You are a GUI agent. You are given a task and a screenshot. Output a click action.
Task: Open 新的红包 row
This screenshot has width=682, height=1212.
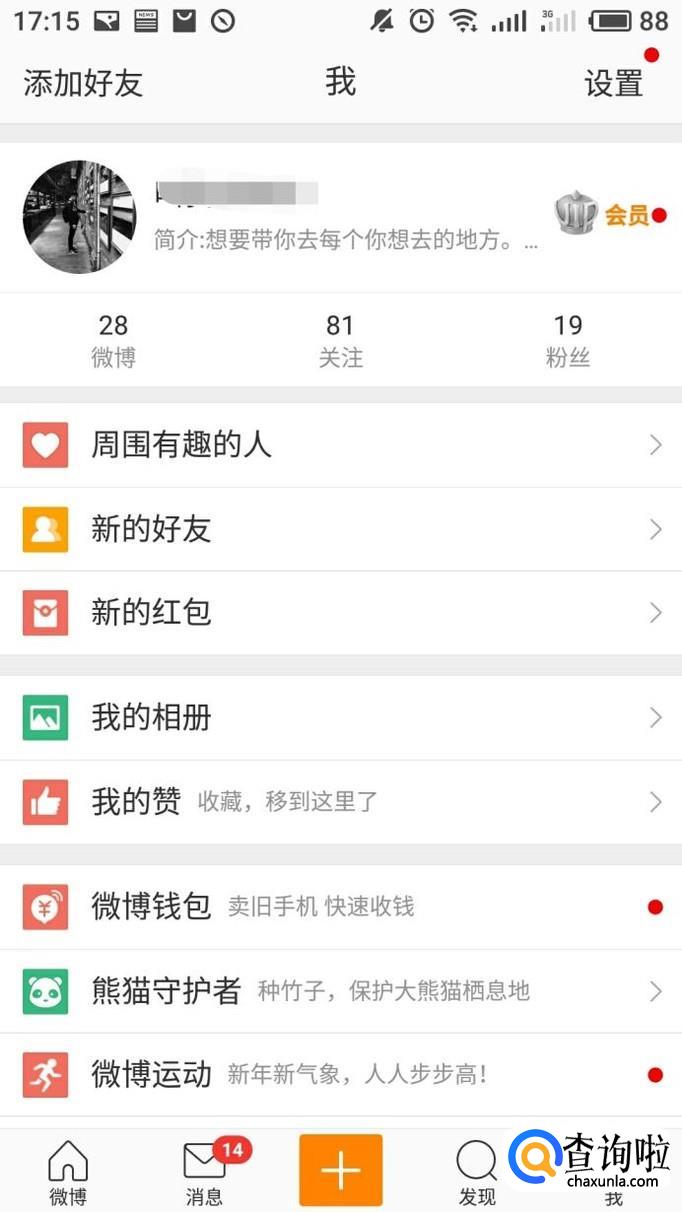coord(340,613)
